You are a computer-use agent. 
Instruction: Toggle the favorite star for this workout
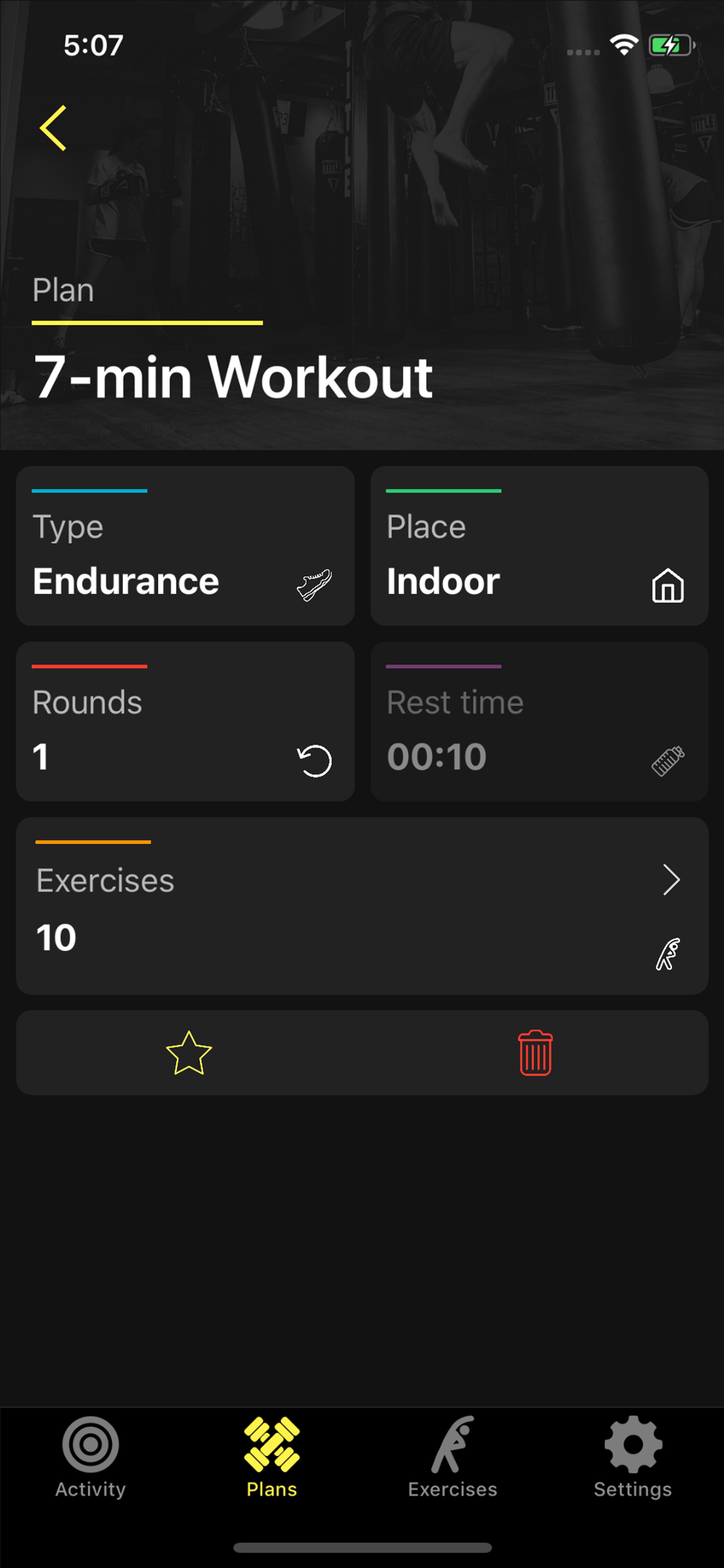[x=190, y=1054]
